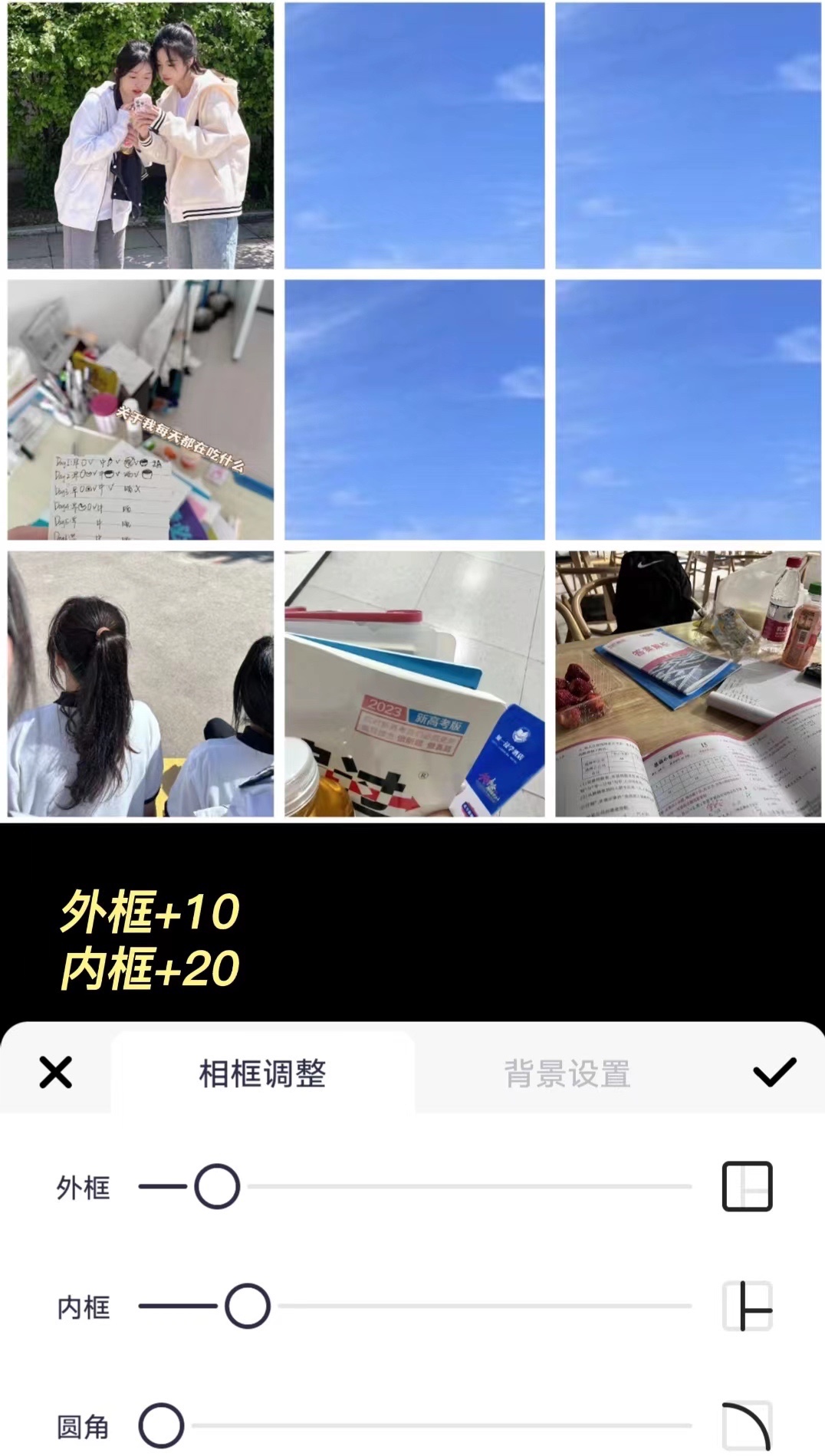Select the collage photo with strawberries on table
825x1456 pixels.
pos(688,684)
